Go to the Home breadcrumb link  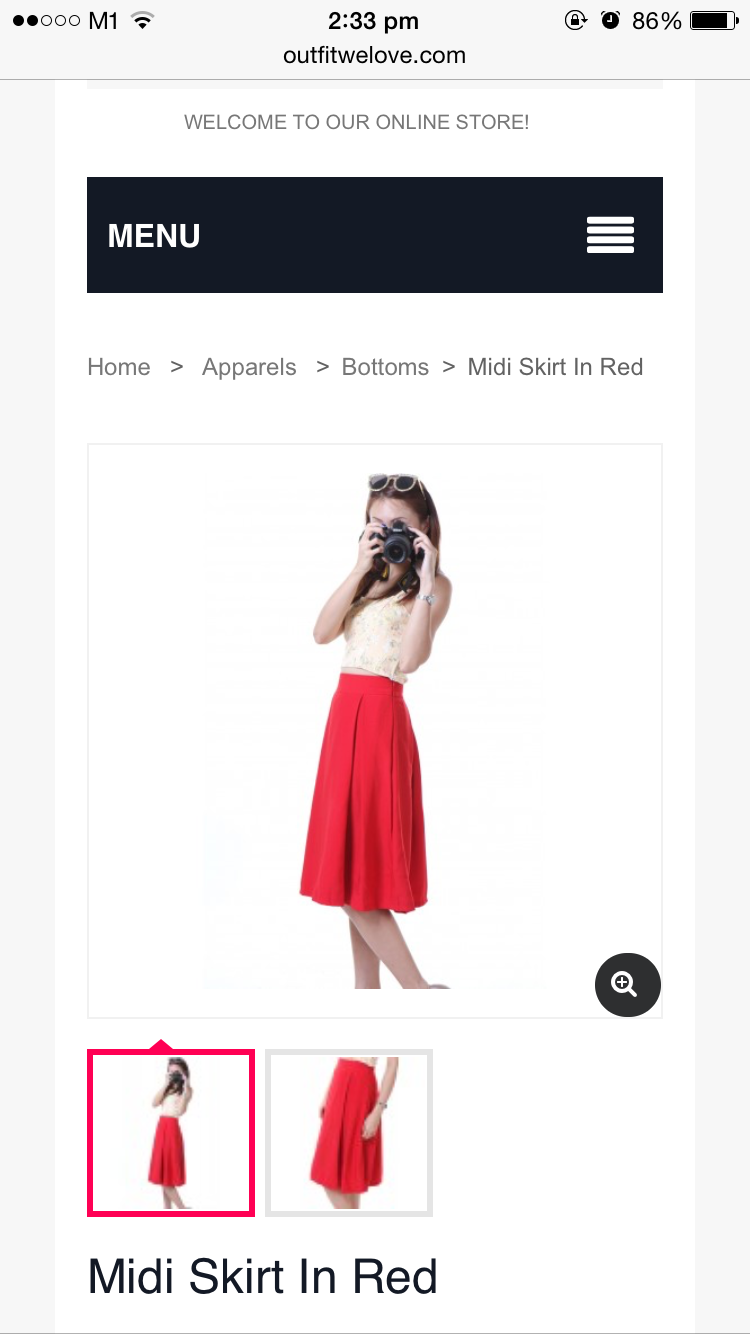tap(119, 367)
